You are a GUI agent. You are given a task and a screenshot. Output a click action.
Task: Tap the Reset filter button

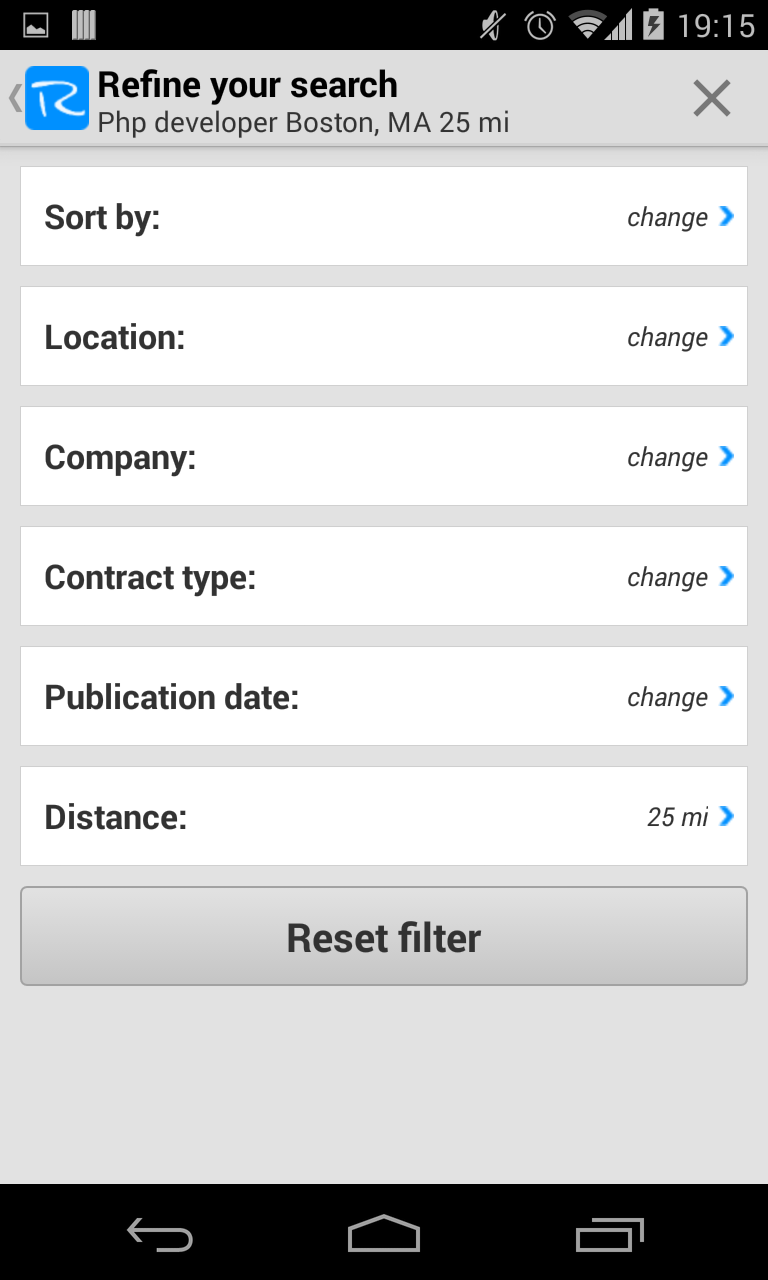pyautogui.click(x=383, y=937)
